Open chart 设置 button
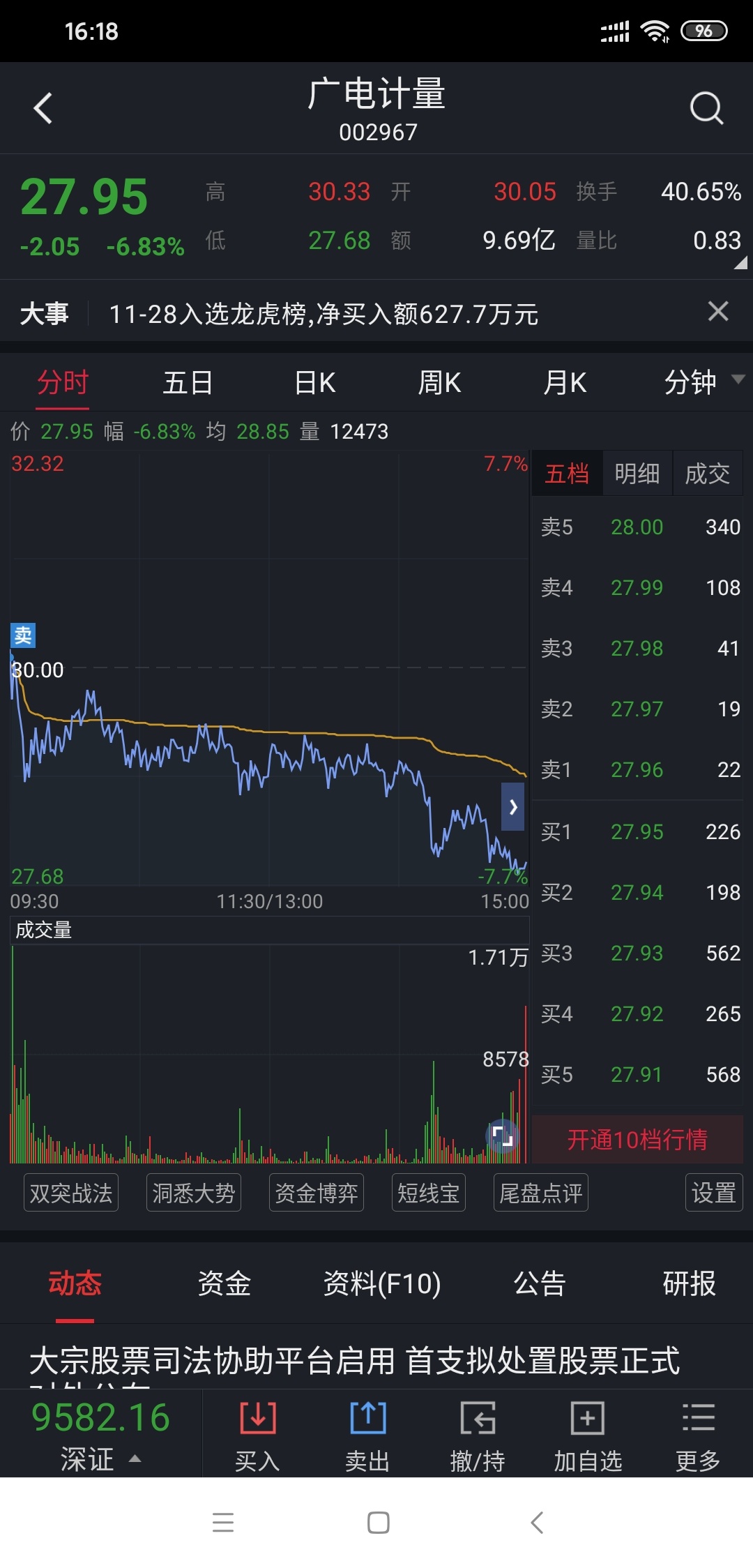 tap(714, 1193)
